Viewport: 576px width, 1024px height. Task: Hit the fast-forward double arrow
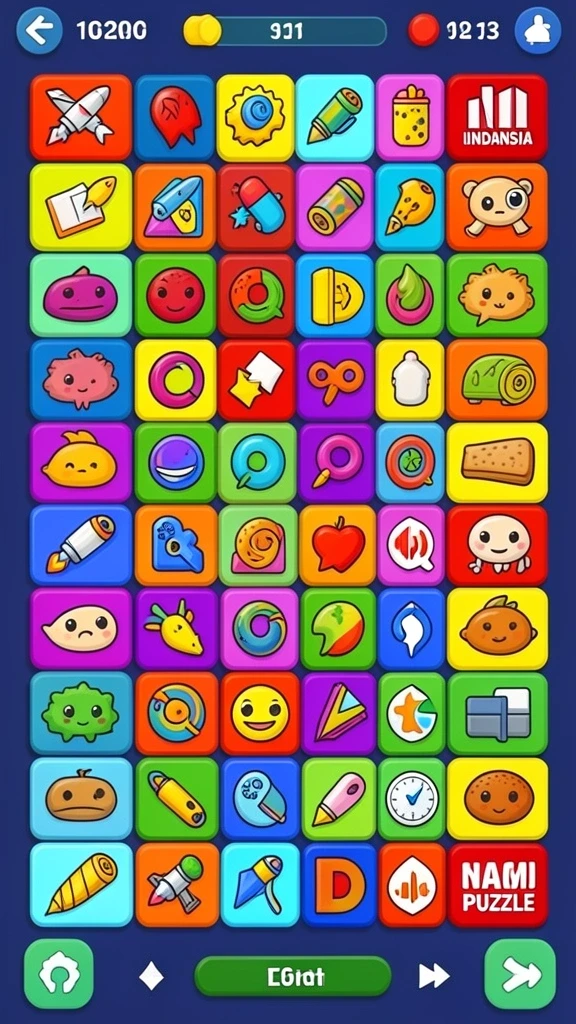coord(434,976)
